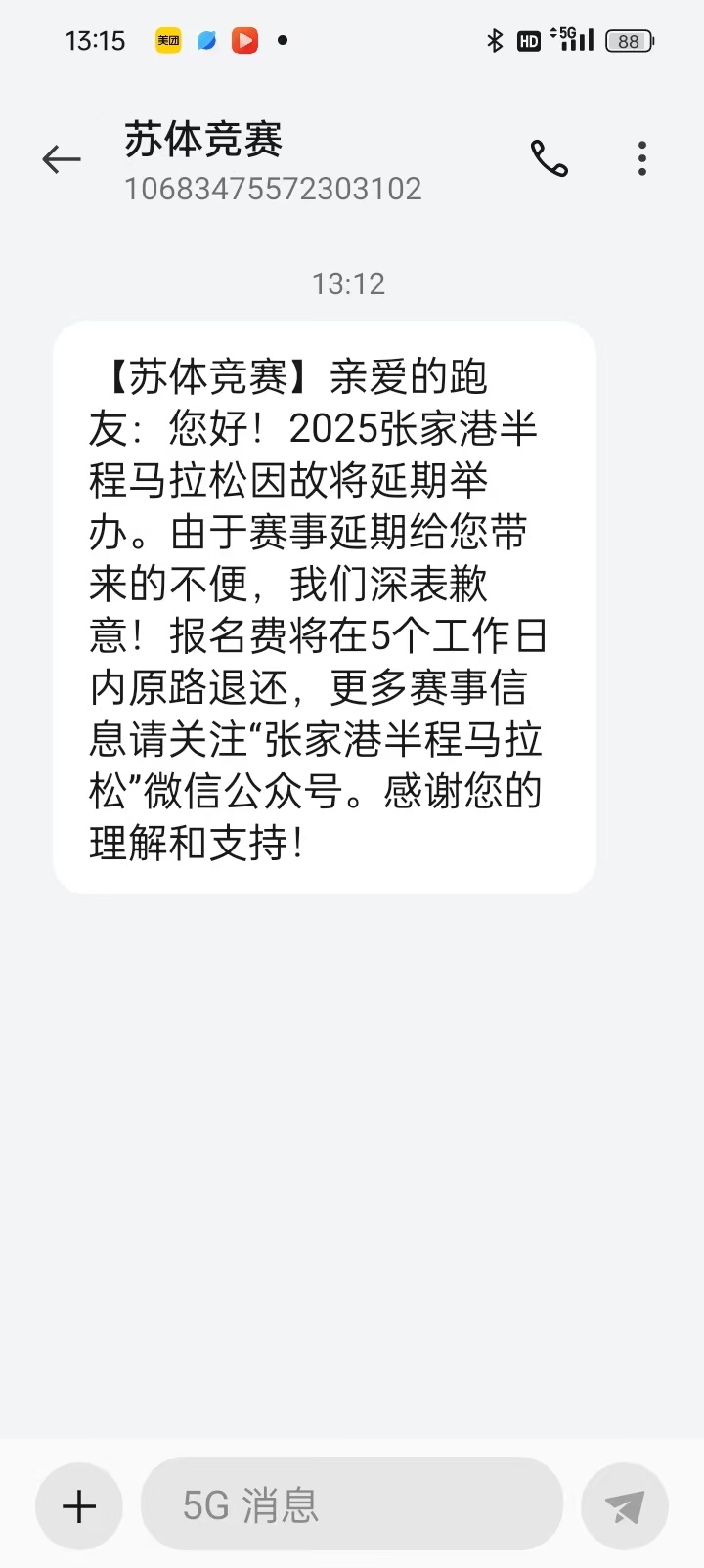Call the 苏体竞赛 sender
Viewport: 704px width, 1568px height.
pyautogui.click(x=549, y=158)
